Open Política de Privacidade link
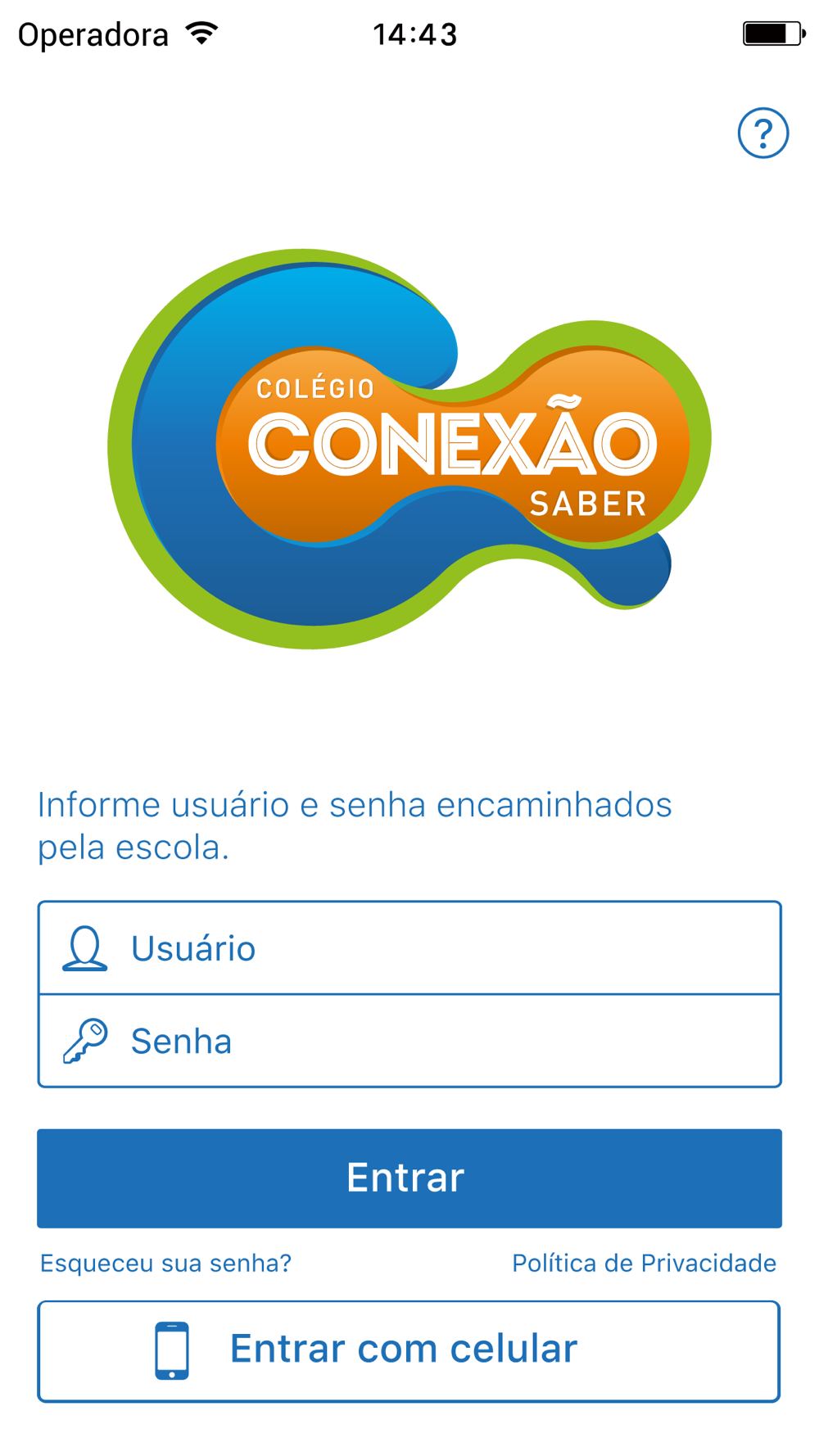The width and height of the screenshot is (819, 1456). (x=644, y=1263)
